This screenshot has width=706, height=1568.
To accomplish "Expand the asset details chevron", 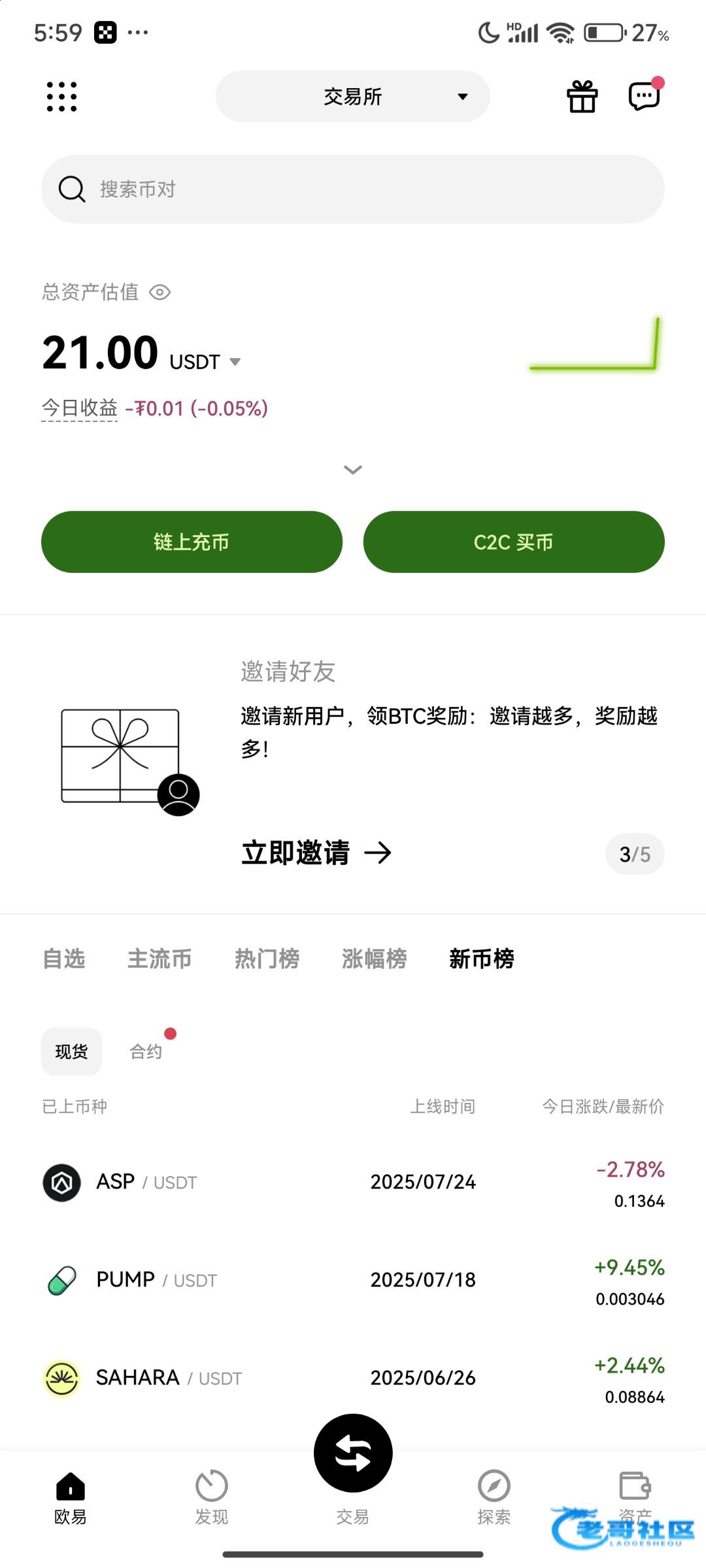I will pos(353,470).
